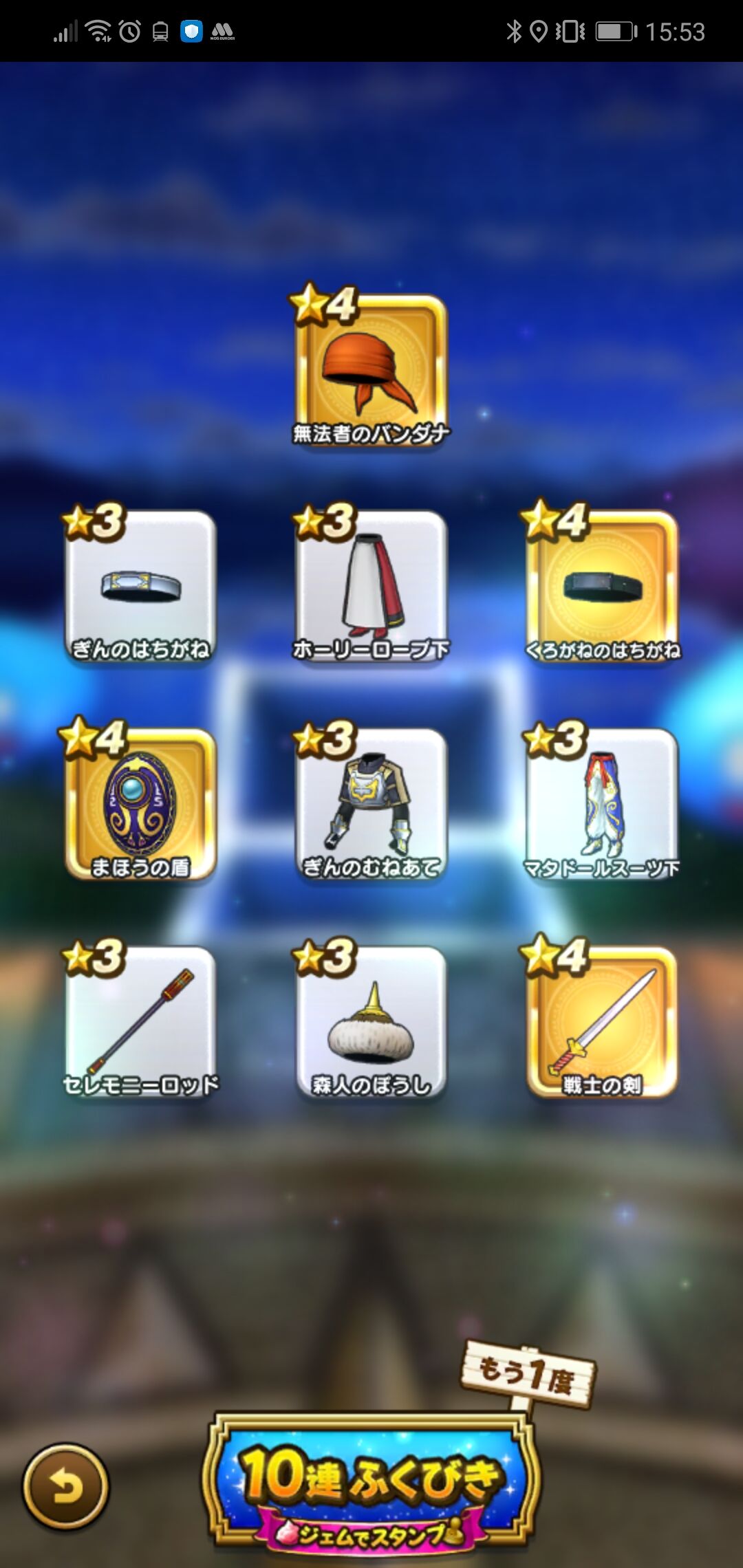Select the ぎんのむねあて armor icon
The image size is (743, 1568).
coord(371,805)
